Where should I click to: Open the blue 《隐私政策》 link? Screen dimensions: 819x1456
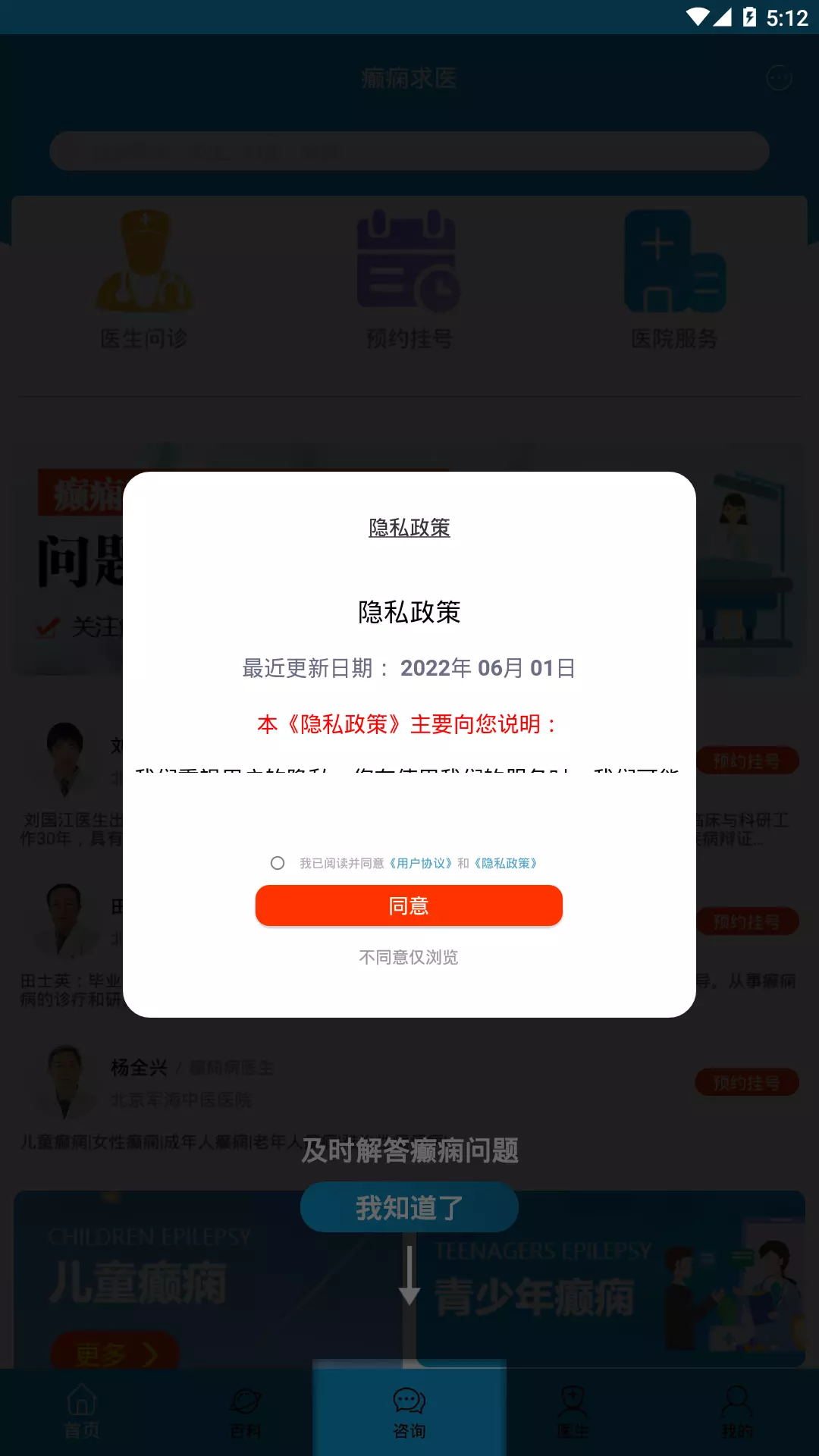coord(506,863)
